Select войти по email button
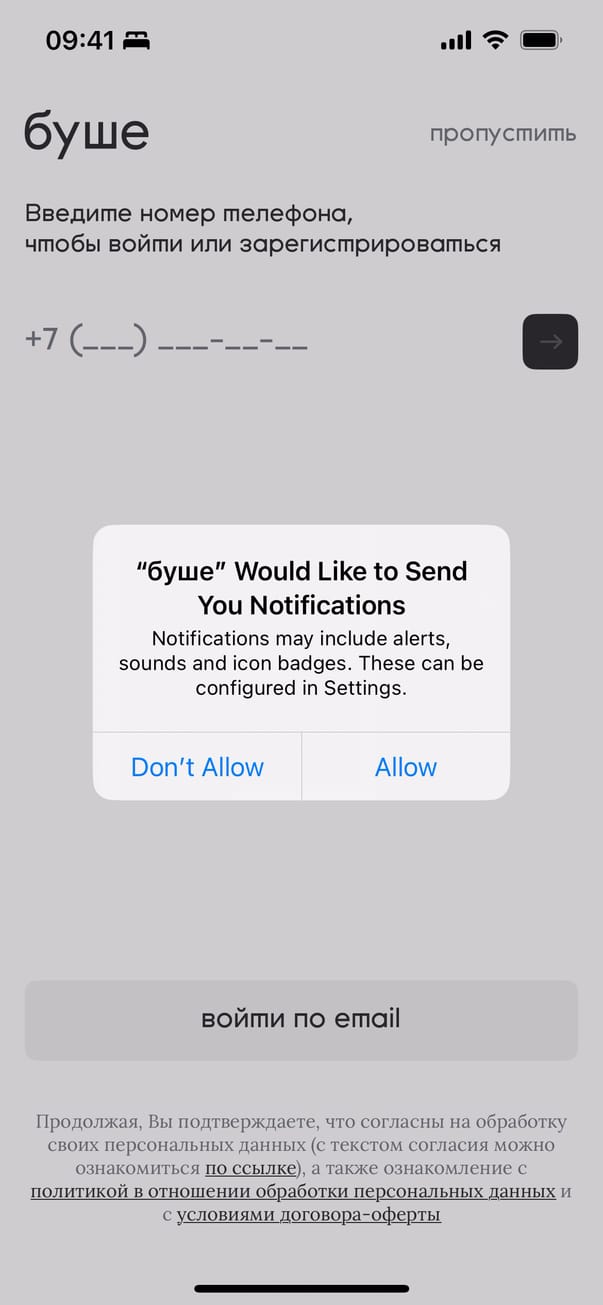Viewport: 603px width, 1305px height. 301,1019
